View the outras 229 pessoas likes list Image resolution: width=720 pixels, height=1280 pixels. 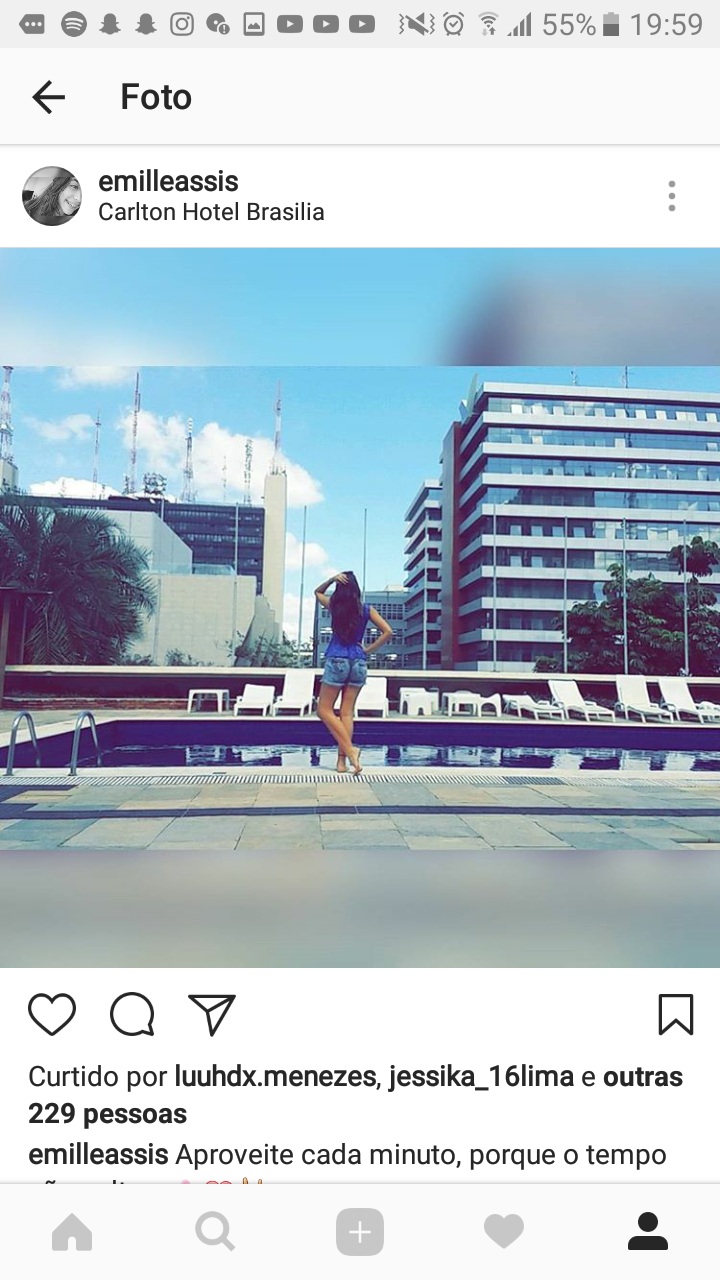107,1113
